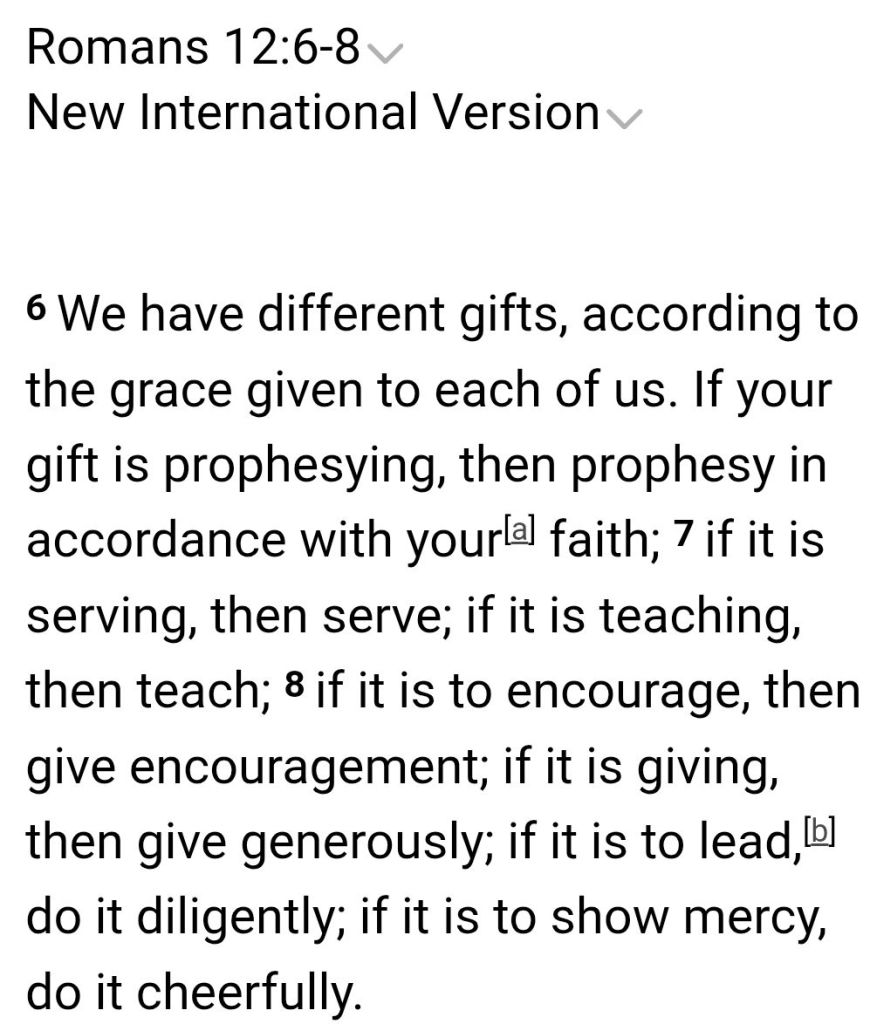Image resolution: width=870 pixels, height=1024 pixels.
Task: Change the New International Version selection
Action: [623, 117]
